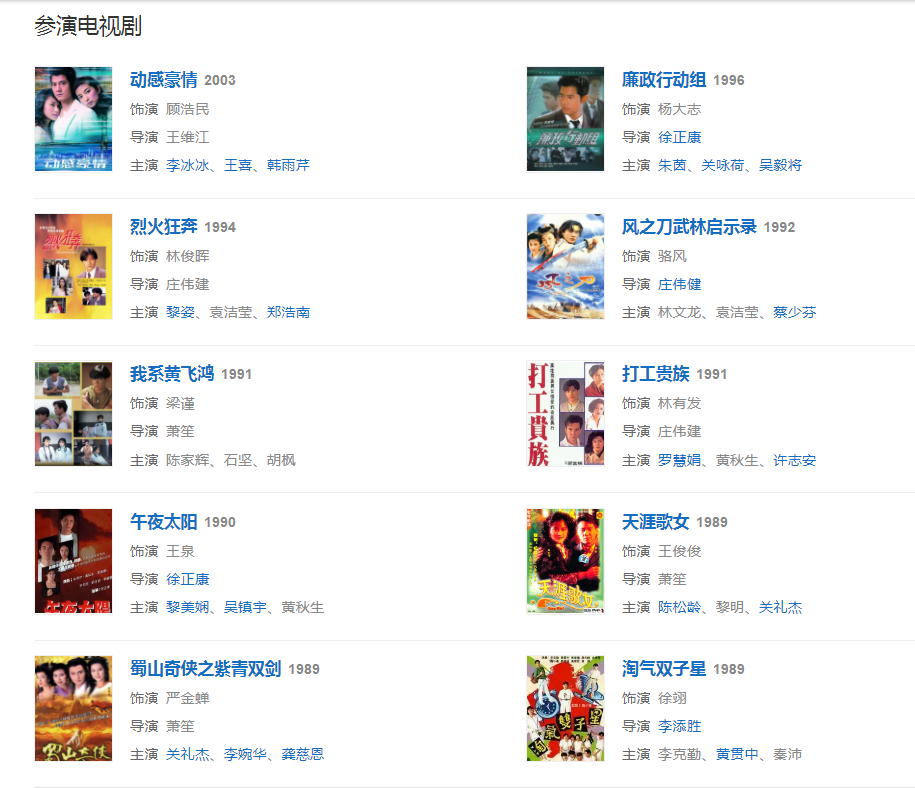View the 烈火狂奔 drama page
This screenshot has height=788, width=915.
pyautogui.click(x=163, y=227)
